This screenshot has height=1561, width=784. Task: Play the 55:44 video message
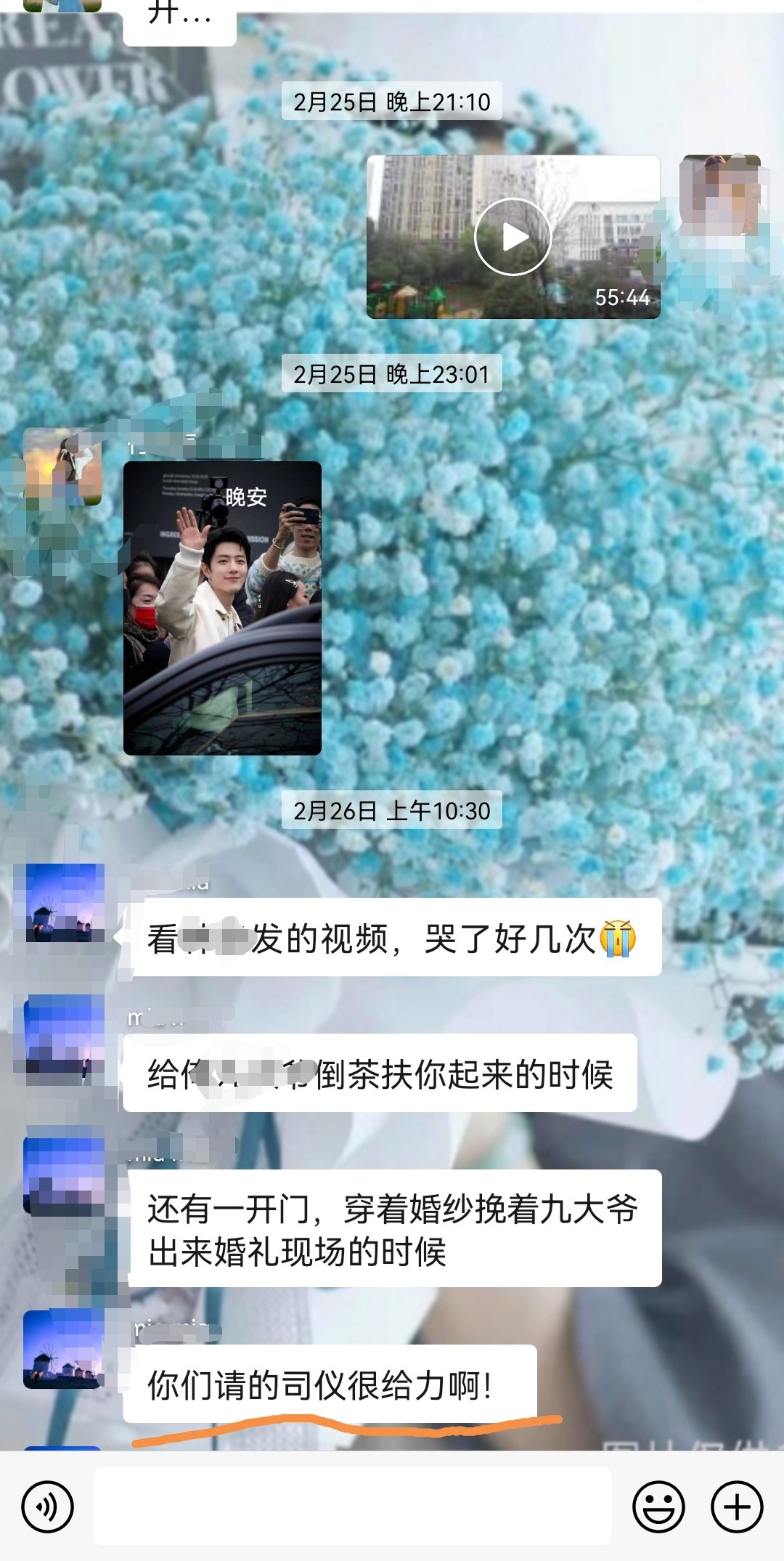[513, 237]
